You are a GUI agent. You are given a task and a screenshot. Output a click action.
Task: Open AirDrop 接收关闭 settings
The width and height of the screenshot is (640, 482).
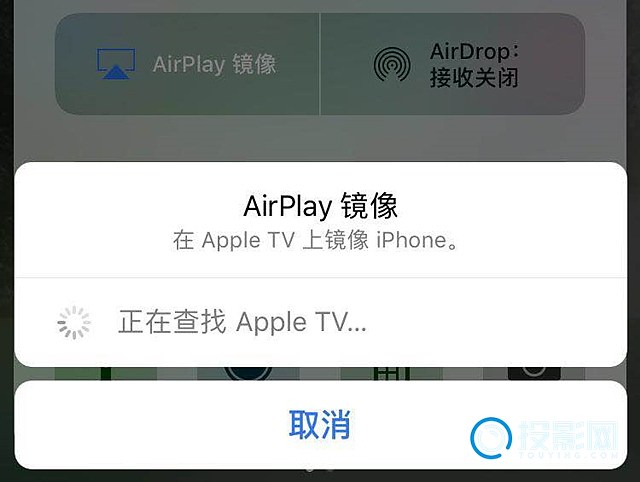pos(452,65)
